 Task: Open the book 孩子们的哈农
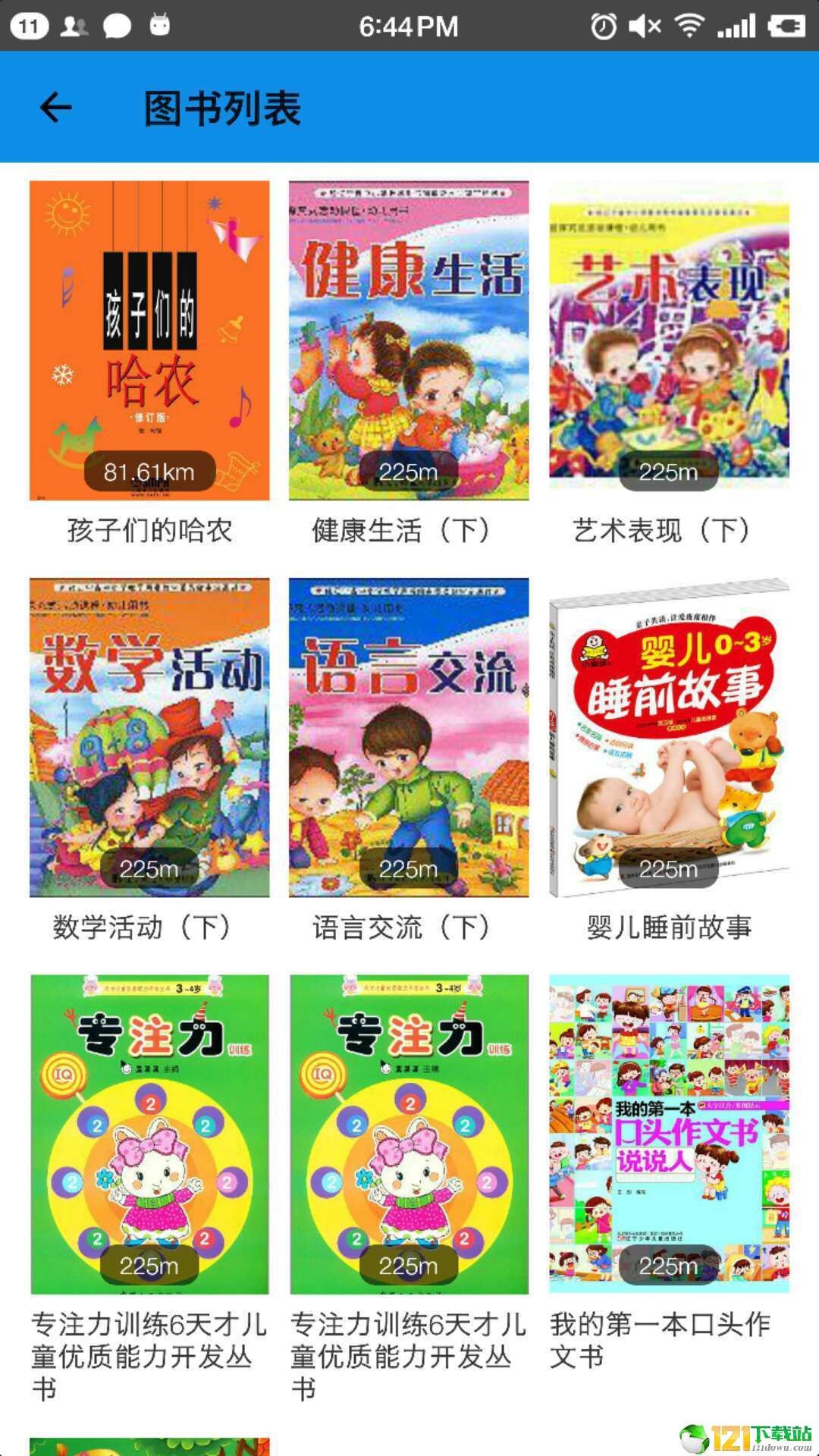tap(149, 340)
